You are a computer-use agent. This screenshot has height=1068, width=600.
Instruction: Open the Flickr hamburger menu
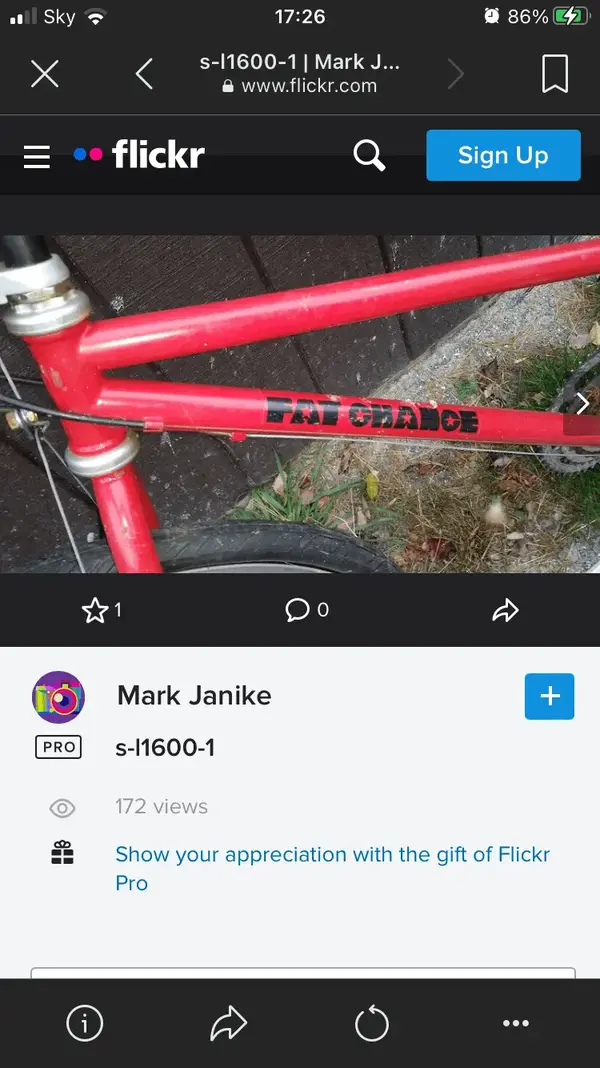click(37, 156)
